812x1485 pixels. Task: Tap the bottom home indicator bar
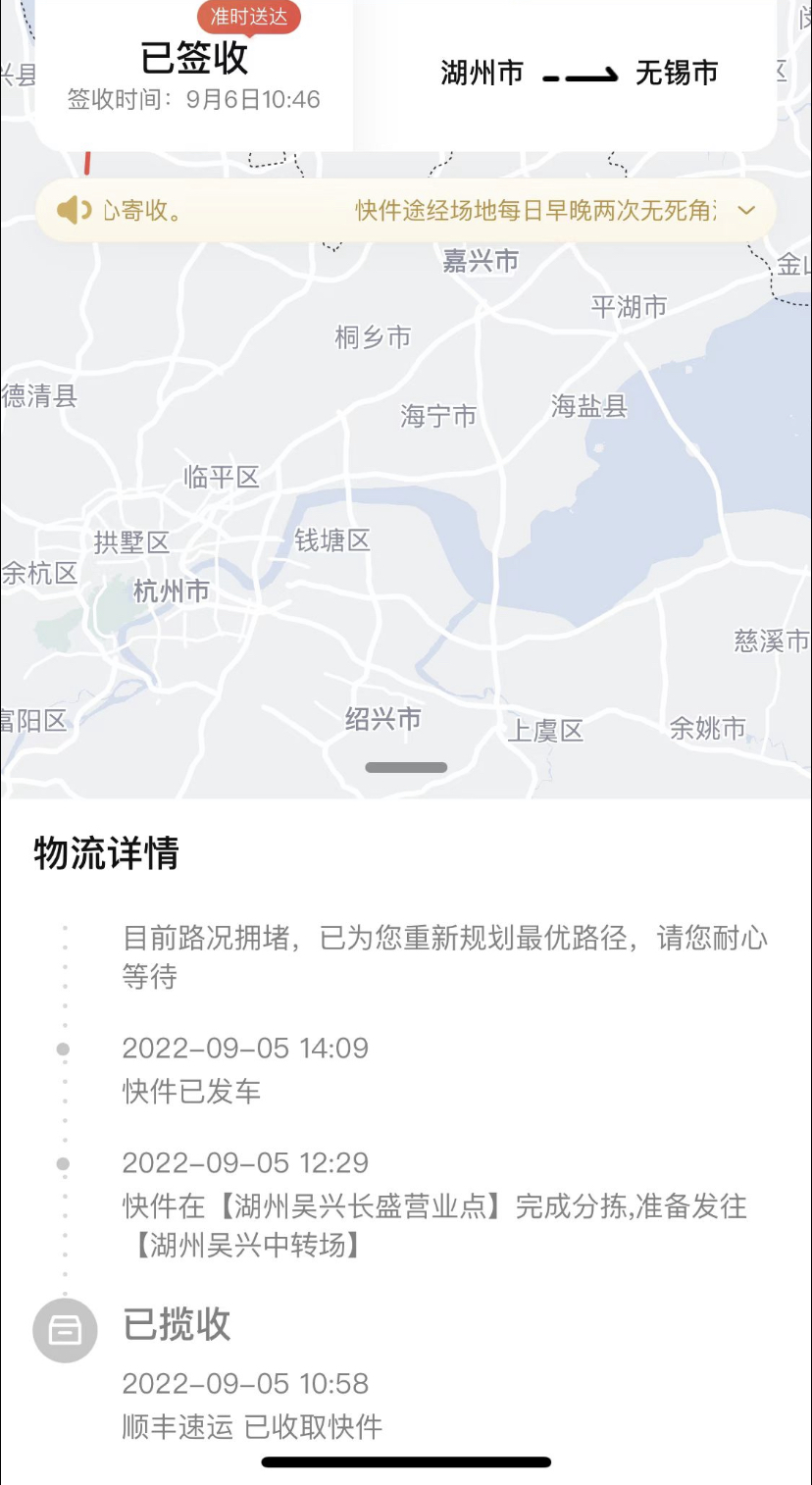pyautogui.click(x=405, y=1461)
